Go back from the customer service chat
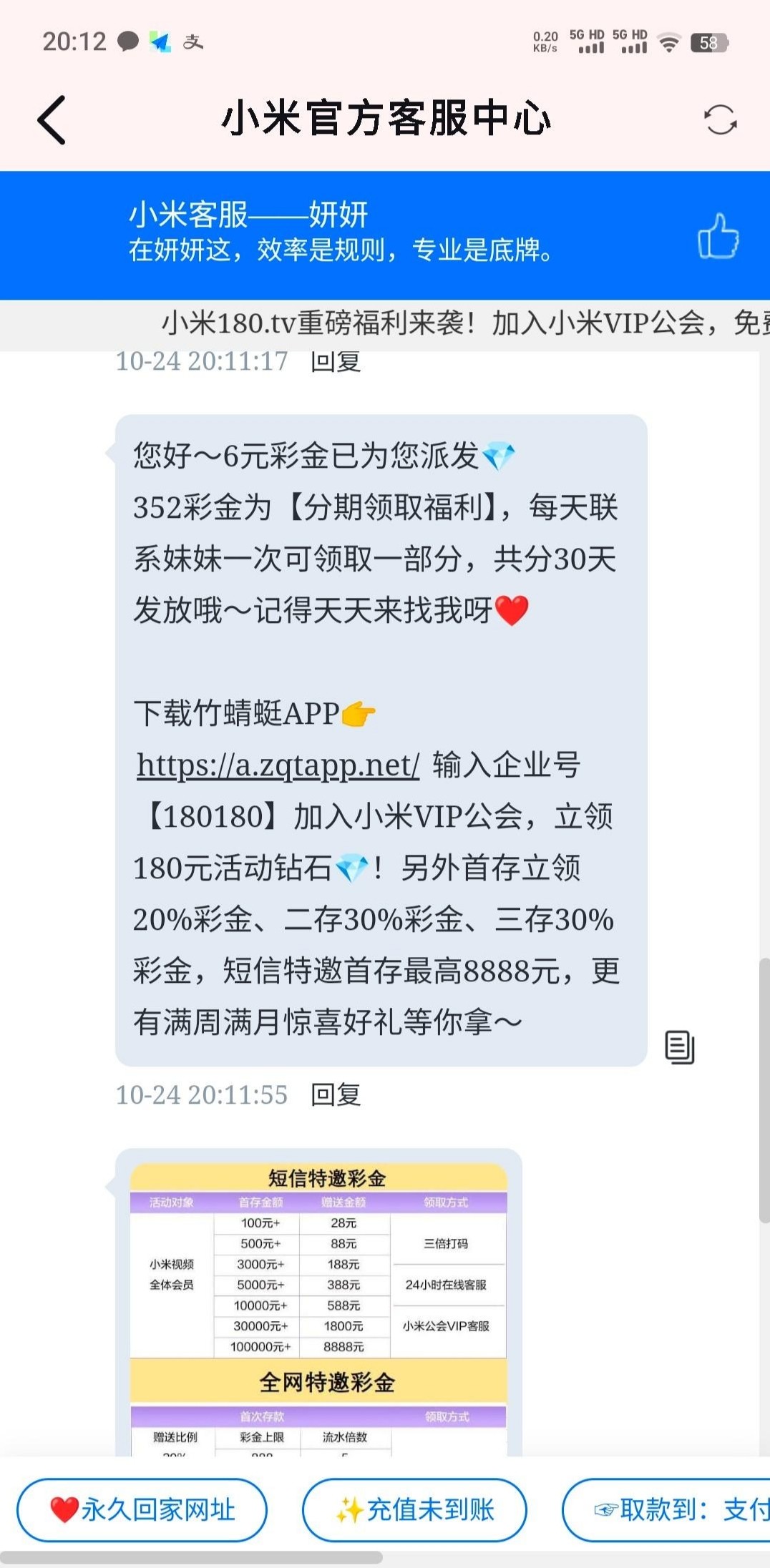This screenshot has width=770, height=1568. click(x=52, y=119)
